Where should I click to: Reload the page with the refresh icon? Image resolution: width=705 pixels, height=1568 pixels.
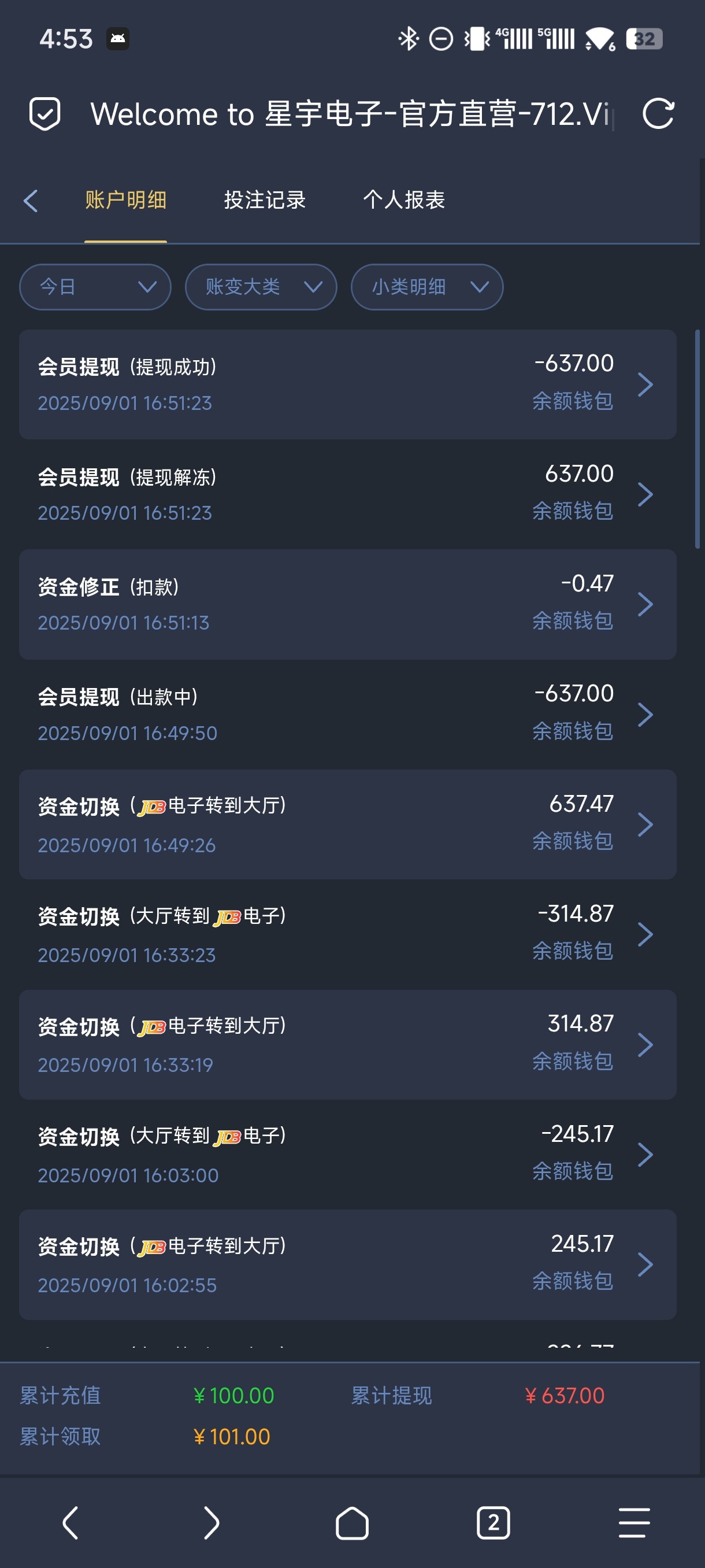point(658,114)
